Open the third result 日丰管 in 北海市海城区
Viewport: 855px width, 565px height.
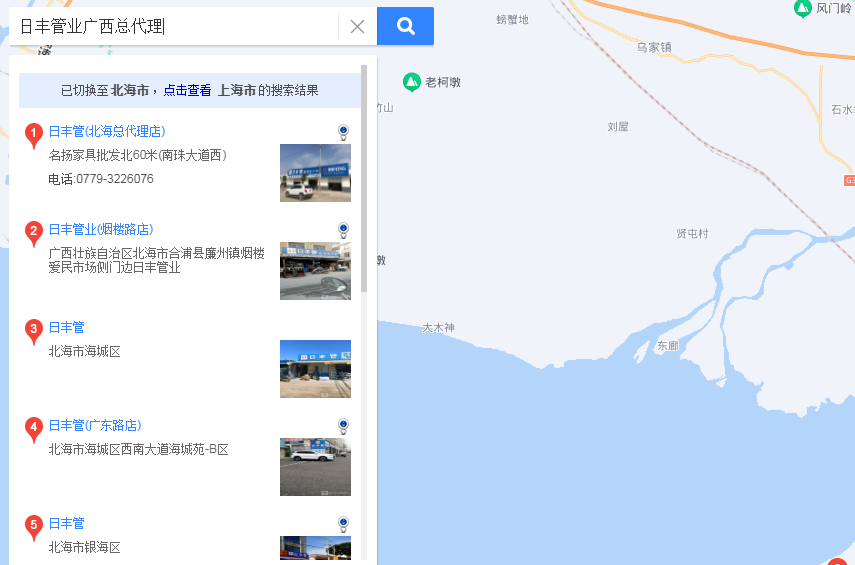click(67, 327)
